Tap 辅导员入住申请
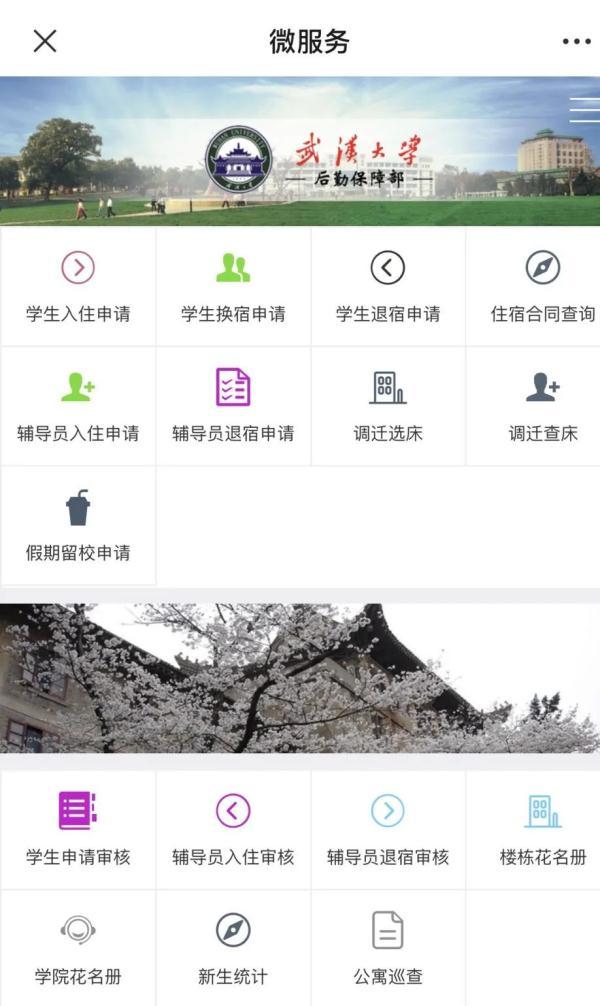Image resolution: width=600 pixels, height=1006 pixels. (x=78, y=407)
